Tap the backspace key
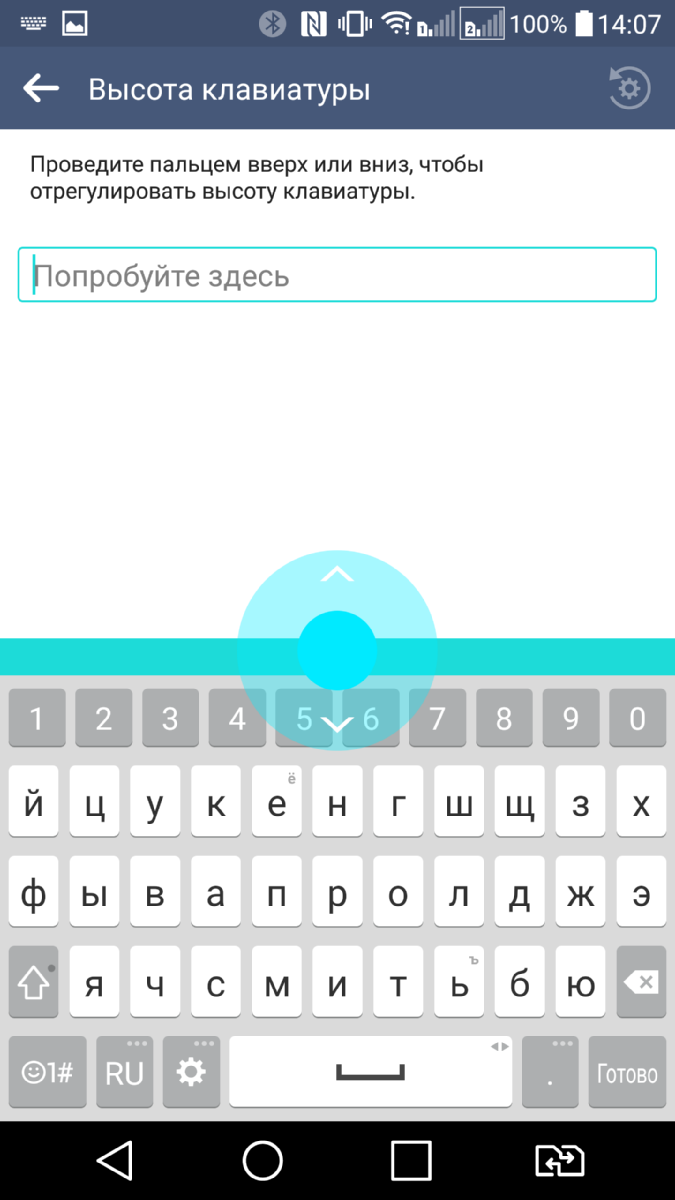 (640, 984)
